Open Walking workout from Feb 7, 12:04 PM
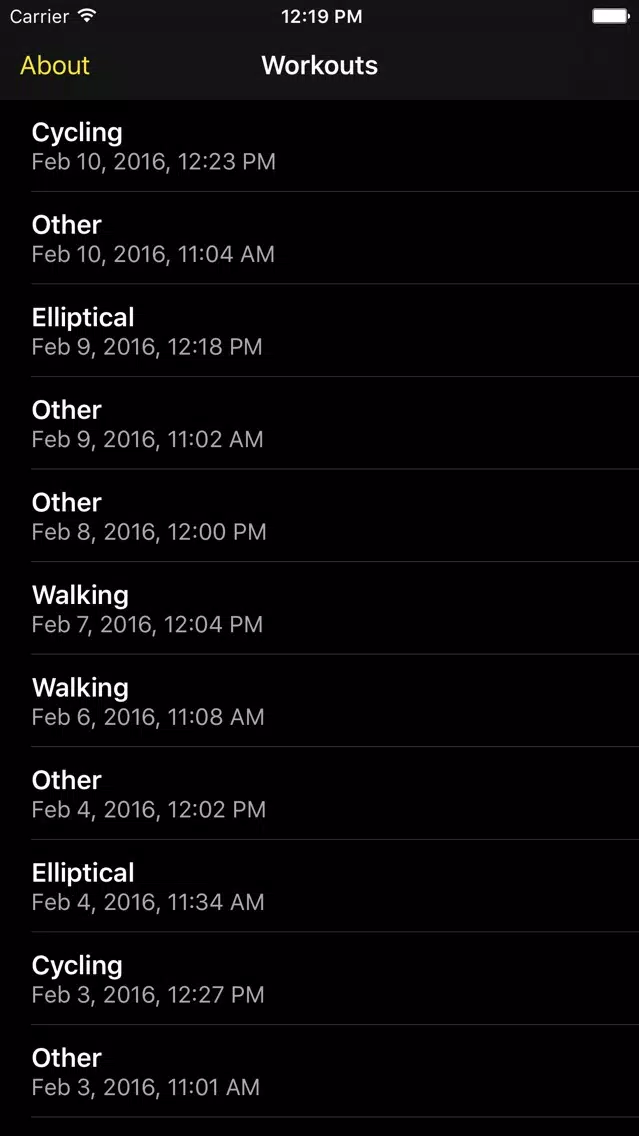Image resolution: width=639 pixels, height=1136 pixels. (320, 609)
